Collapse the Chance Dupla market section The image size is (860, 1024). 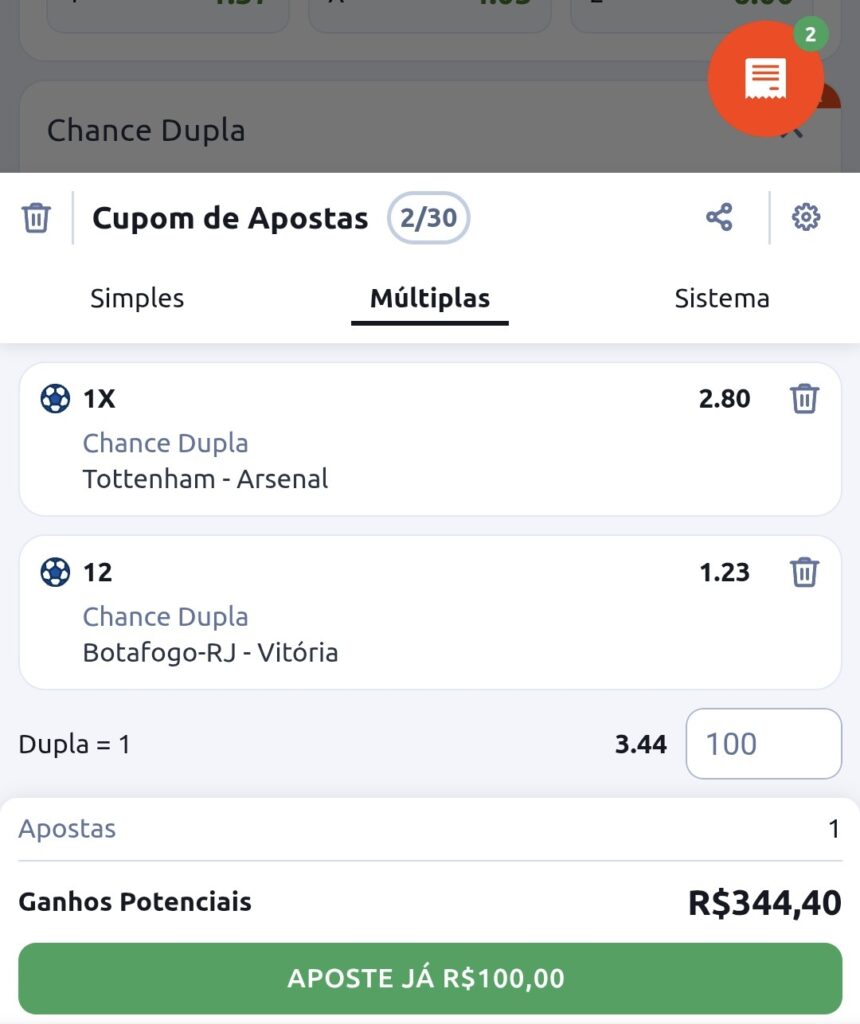[x=145, y=130]
